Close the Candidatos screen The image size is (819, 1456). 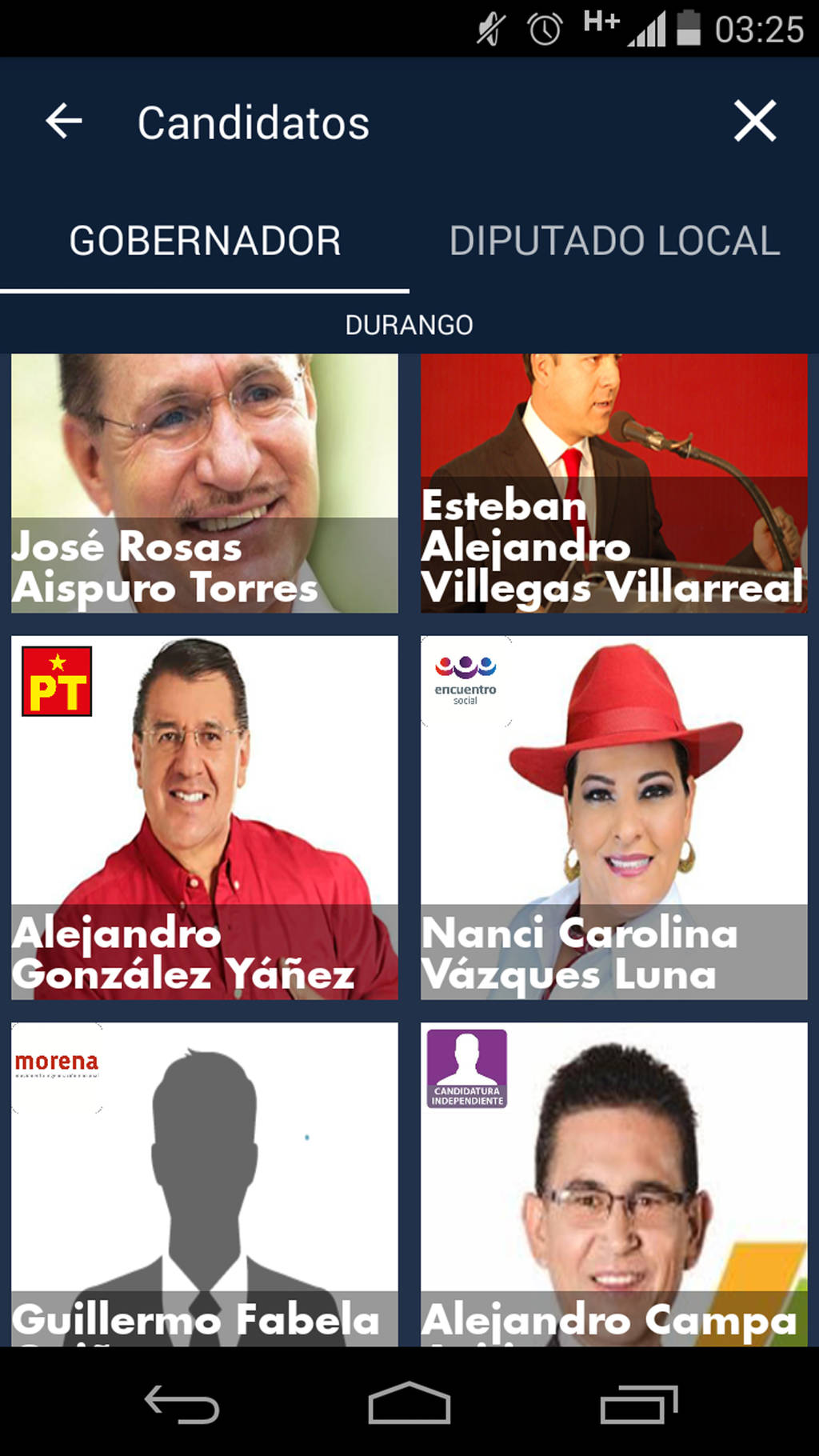coord(755,122)
